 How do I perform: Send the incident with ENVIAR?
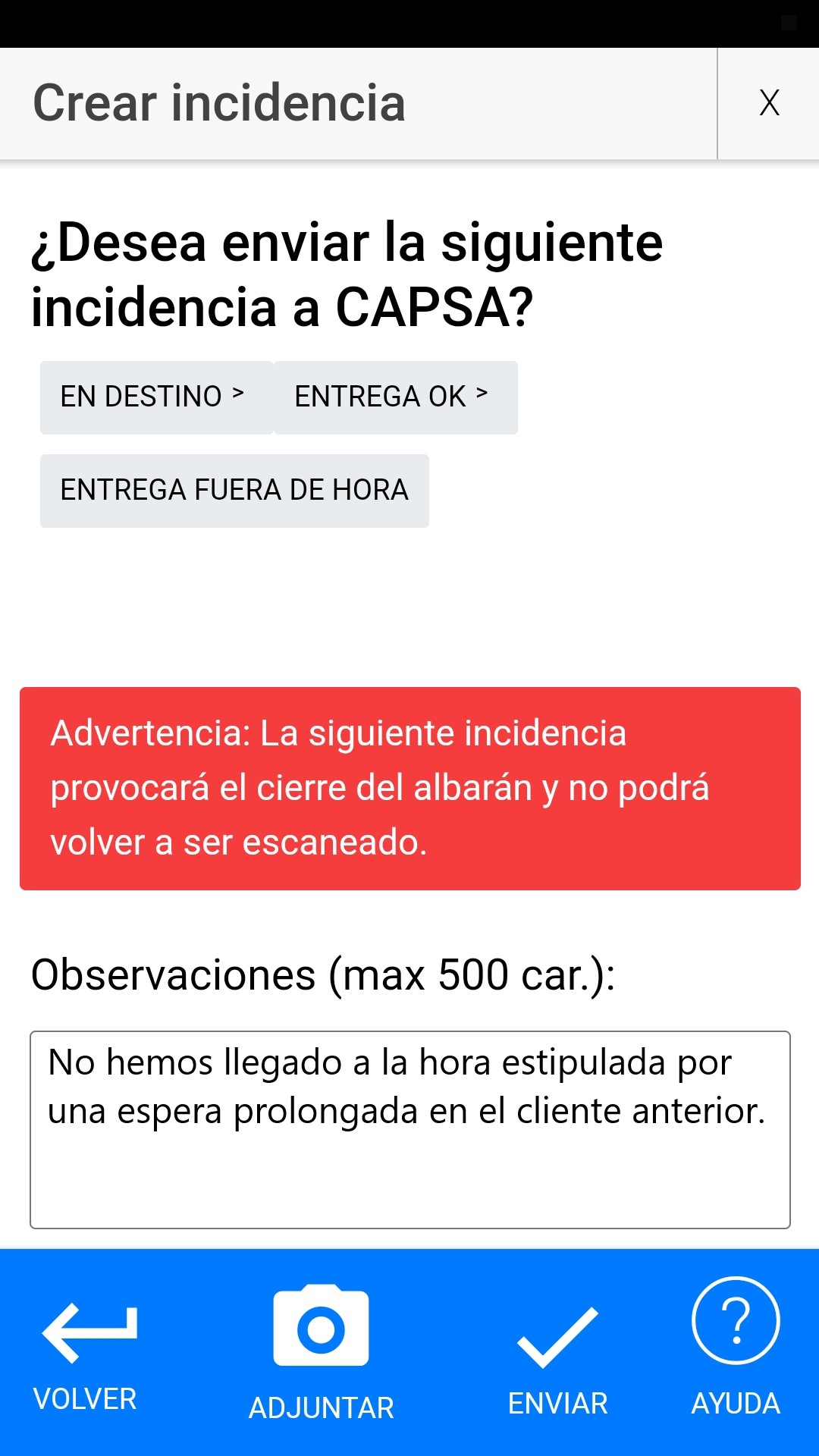558,1362
